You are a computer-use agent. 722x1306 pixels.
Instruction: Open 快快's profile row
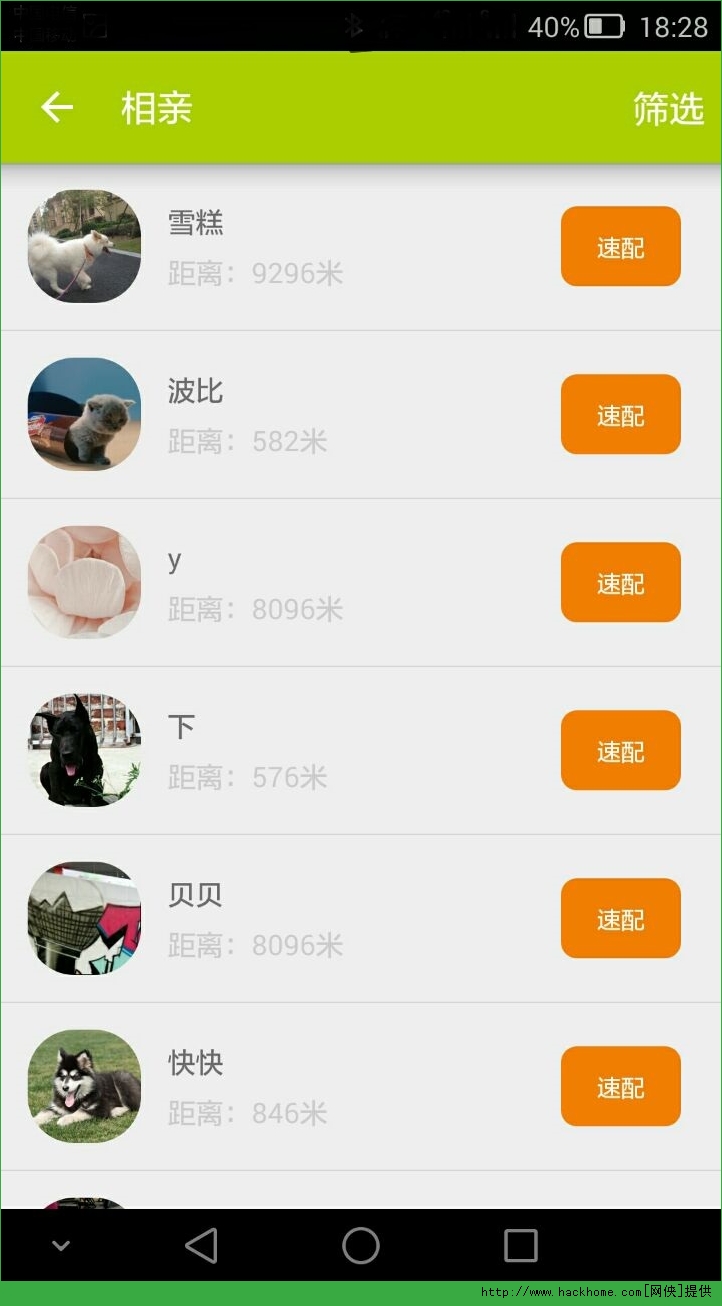pos(300,1087)
